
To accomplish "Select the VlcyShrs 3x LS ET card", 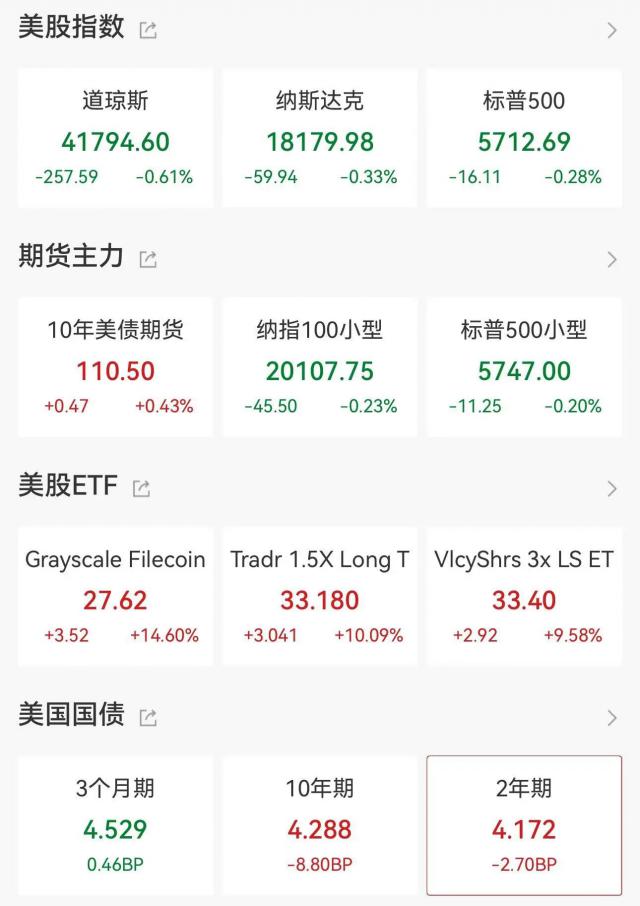I will (x=525, y=596).
